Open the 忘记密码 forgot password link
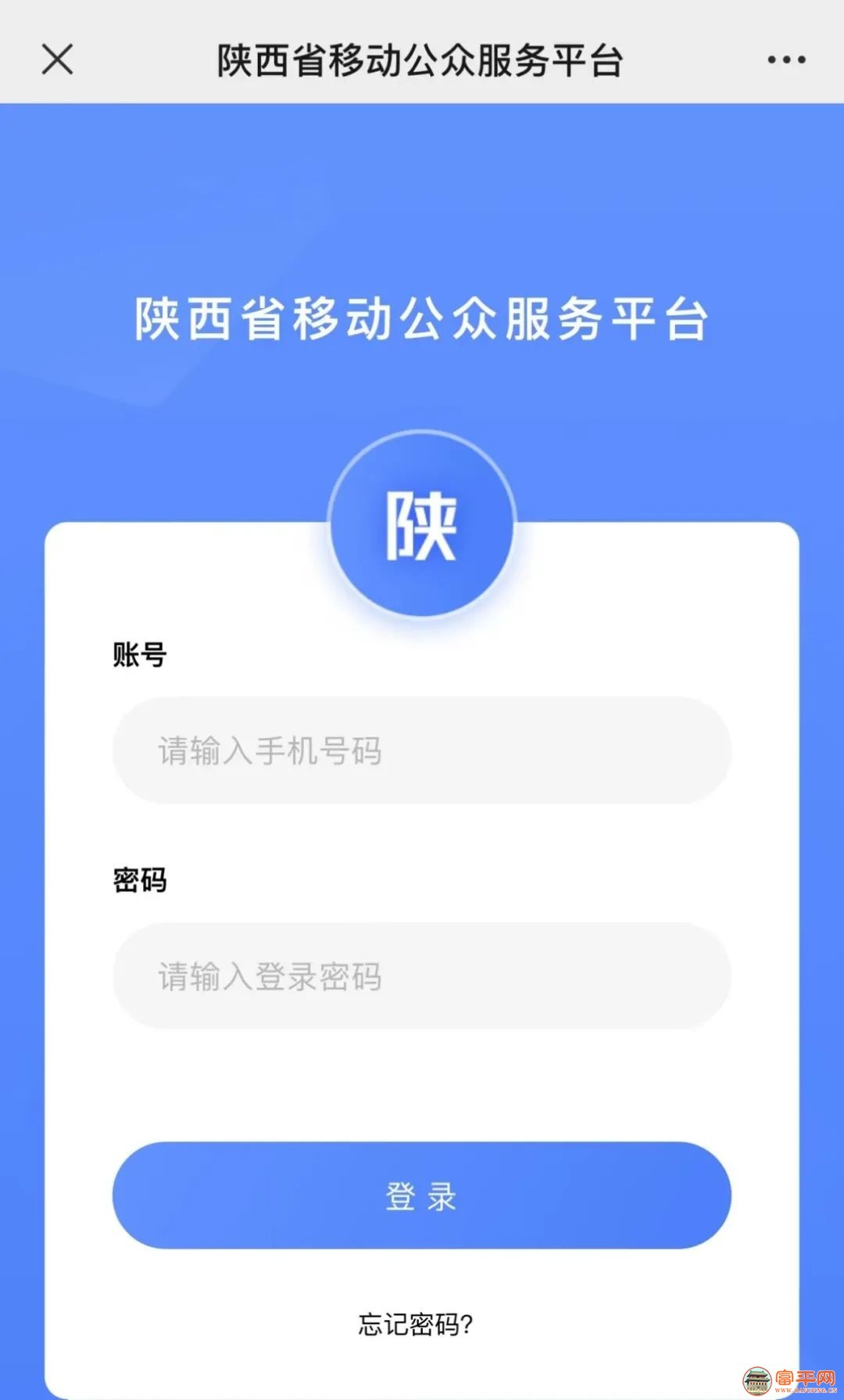 point(416,1324)
